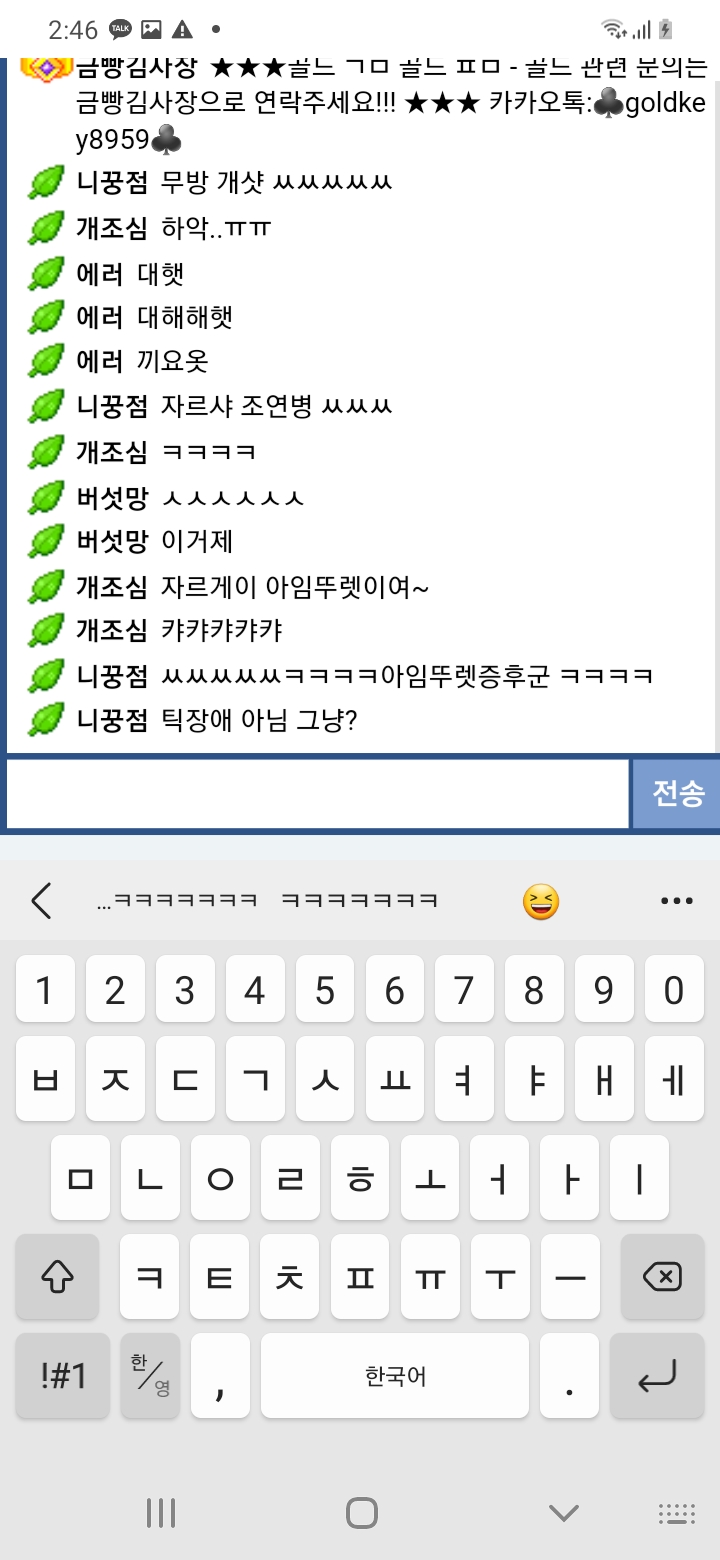Tap the backspace key
This screenshot has width=720, height=1560.
pos(662,1276)
